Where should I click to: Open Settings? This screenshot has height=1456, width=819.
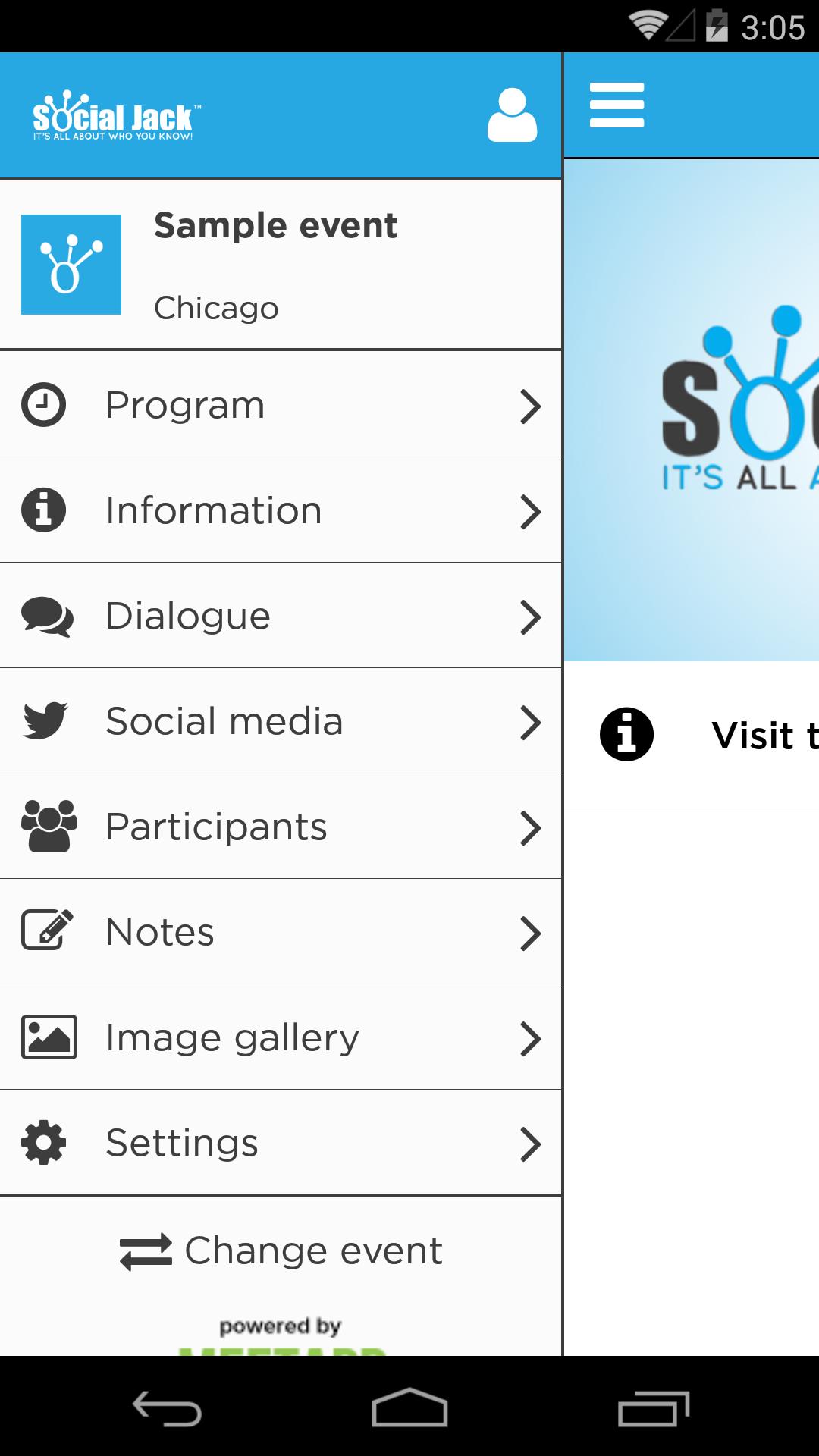click(x=281, y=1143)
